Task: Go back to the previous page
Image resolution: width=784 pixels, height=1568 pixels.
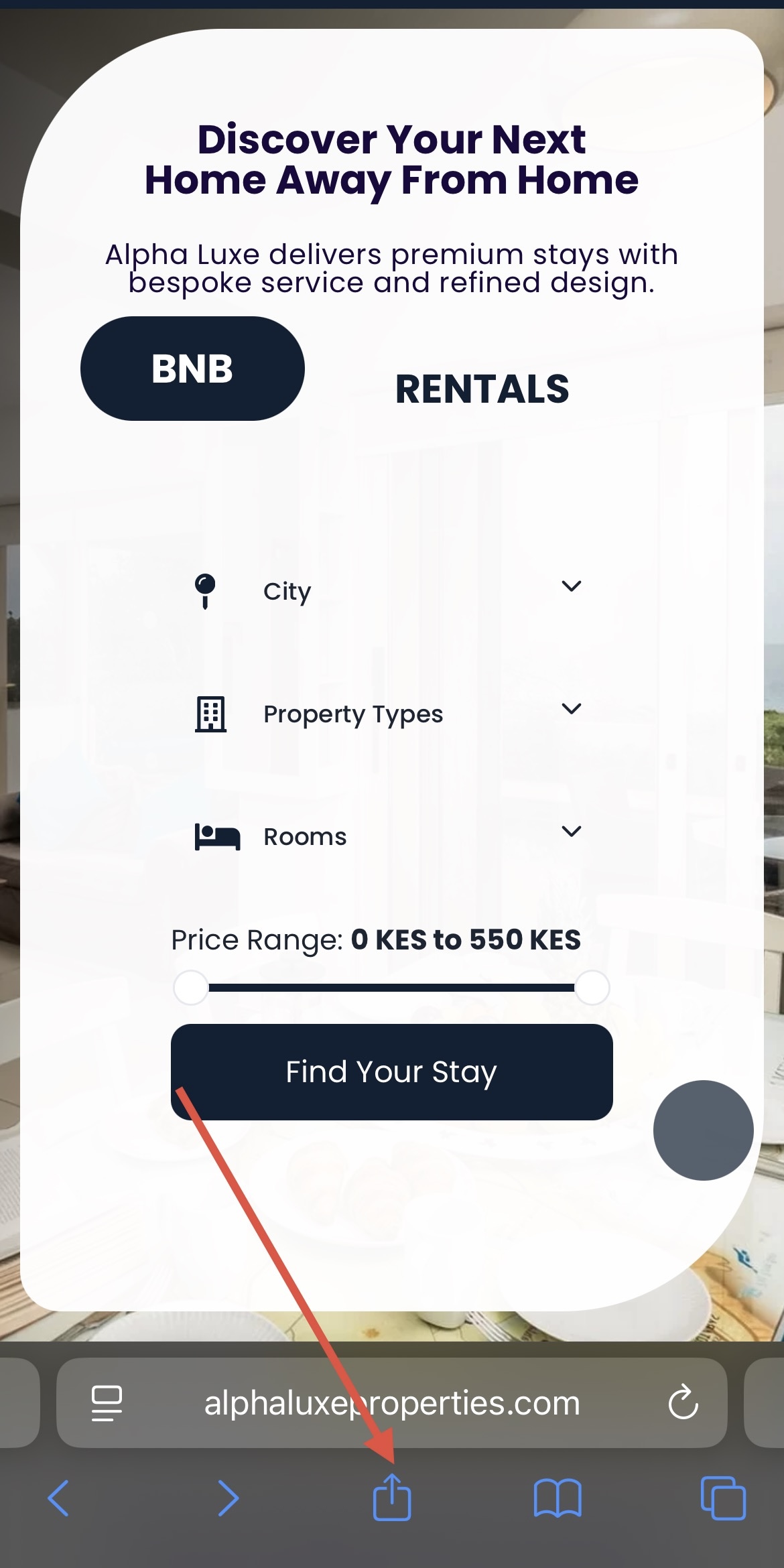Action: [59, 1498]
